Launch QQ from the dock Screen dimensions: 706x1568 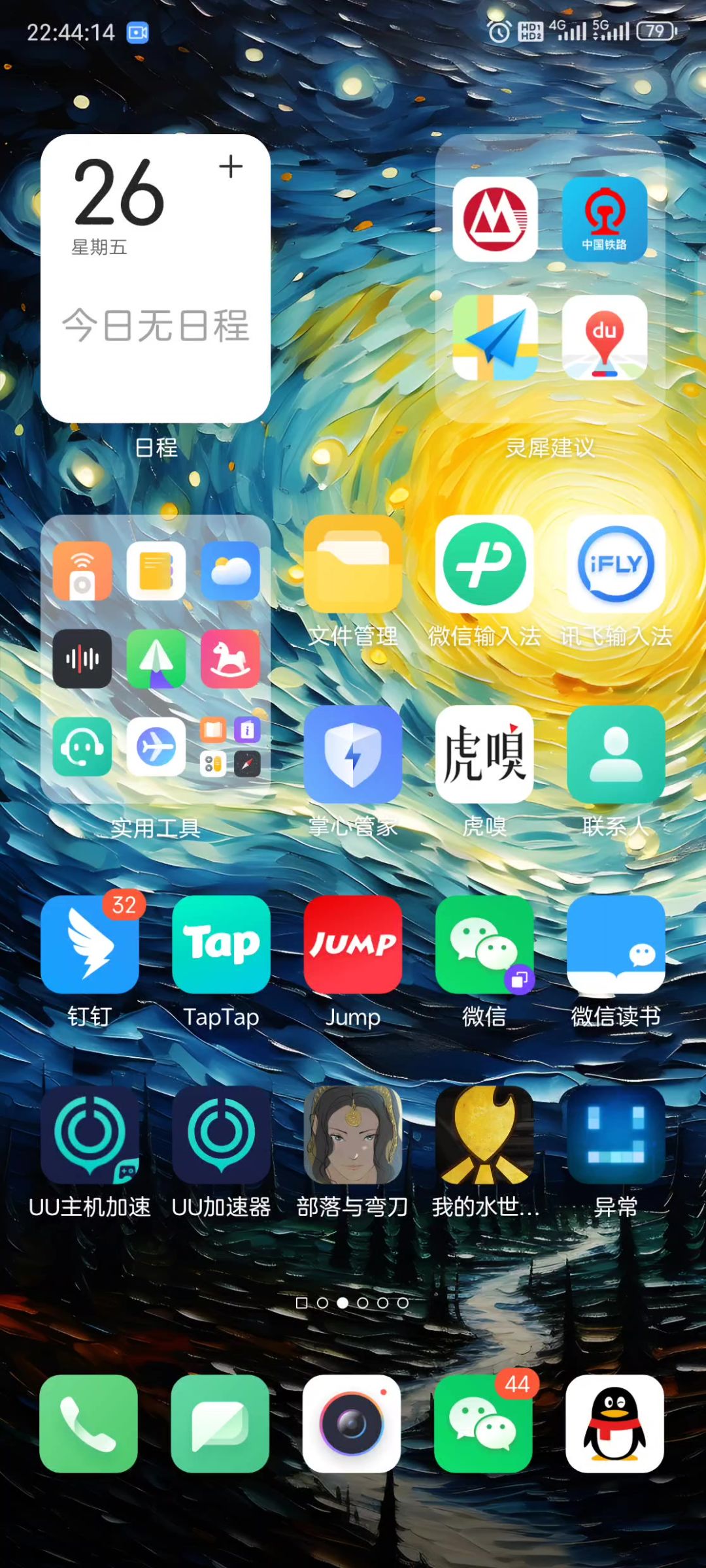tap(614, 1424)
